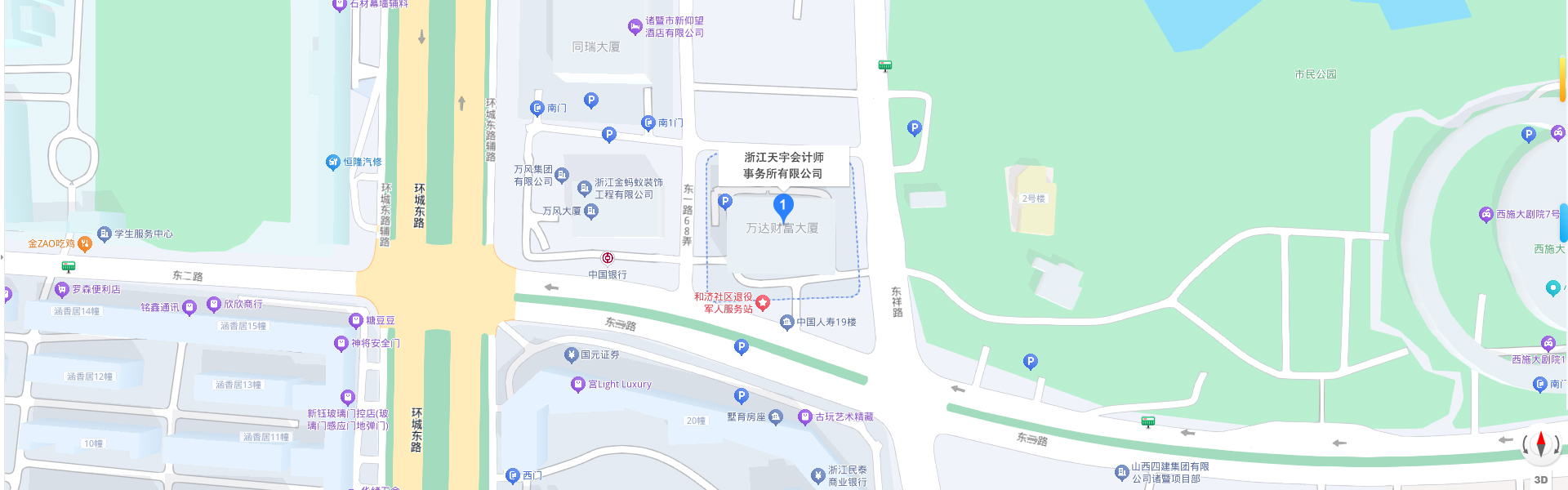Select the 和济社区退役军人服务站 marker
Viewport: 1568px width, 490px height.
tap(763, 303)
